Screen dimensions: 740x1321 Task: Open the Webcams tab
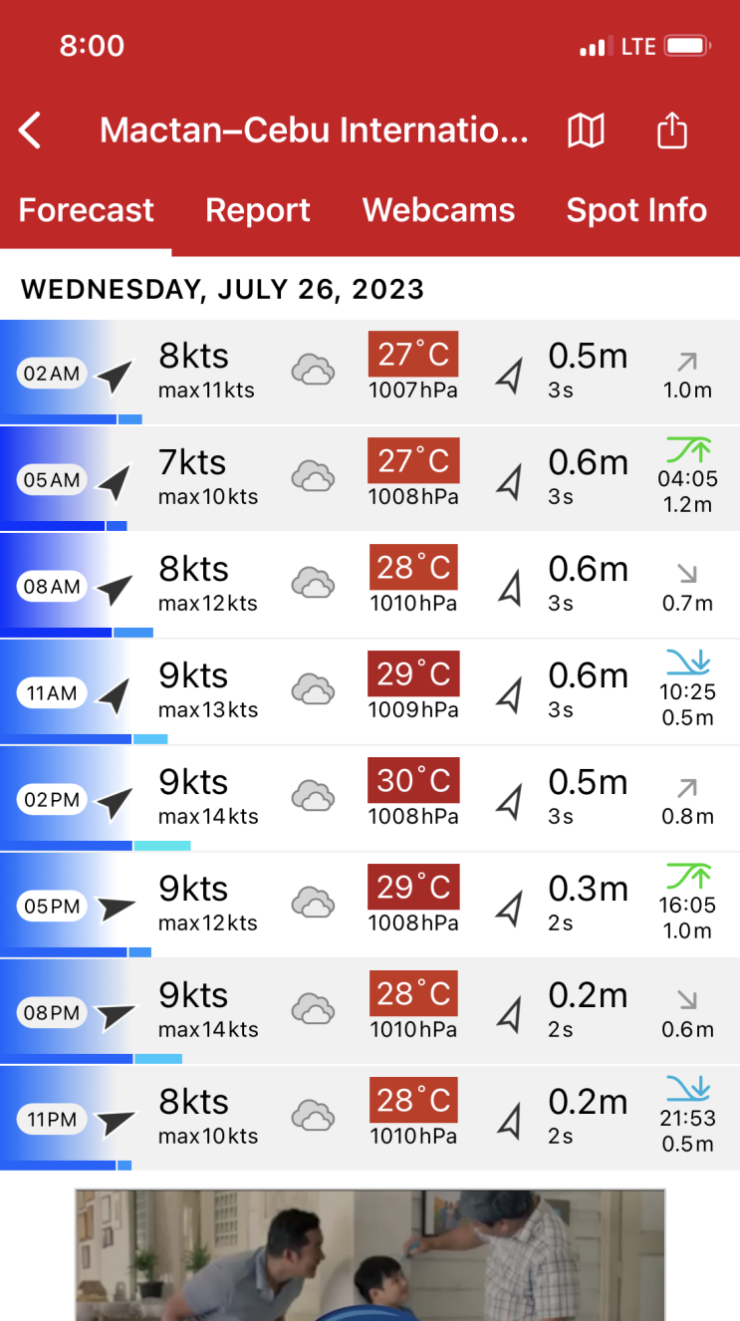pyautogui.click(x=438, y=210)
